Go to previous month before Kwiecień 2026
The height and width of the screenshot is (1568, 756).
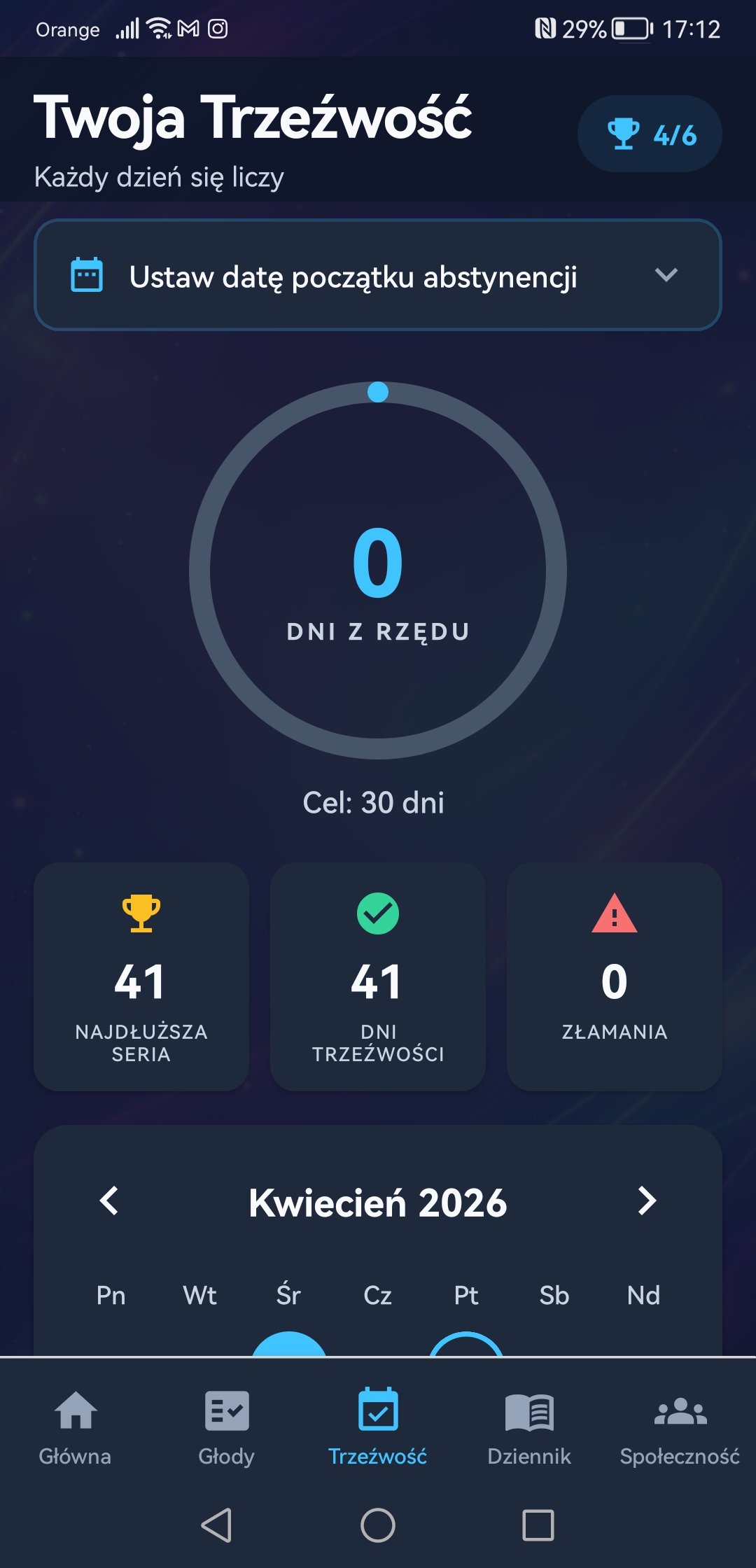[109, 1201]
